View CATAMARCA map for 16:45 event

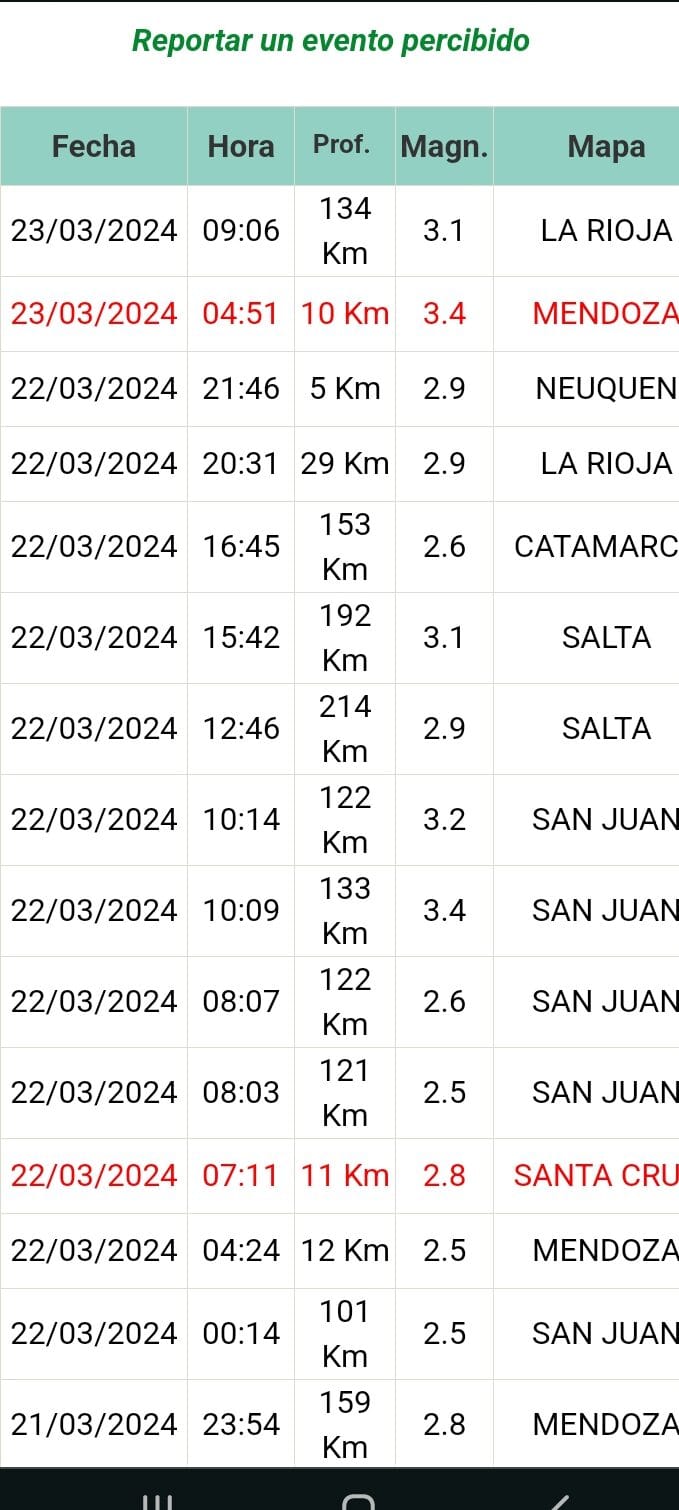(x=596, y=547)
